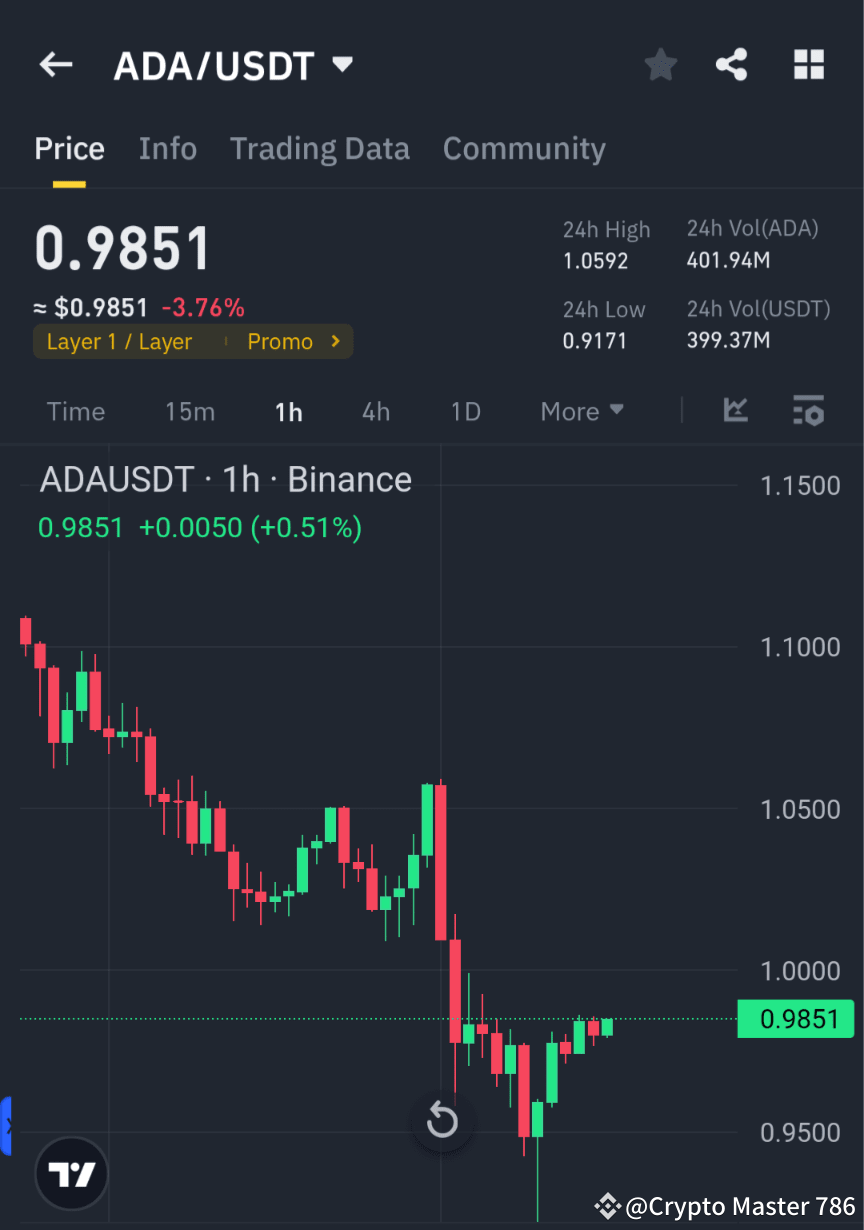View the Layer 1 / Layer category

coord(118,341)
